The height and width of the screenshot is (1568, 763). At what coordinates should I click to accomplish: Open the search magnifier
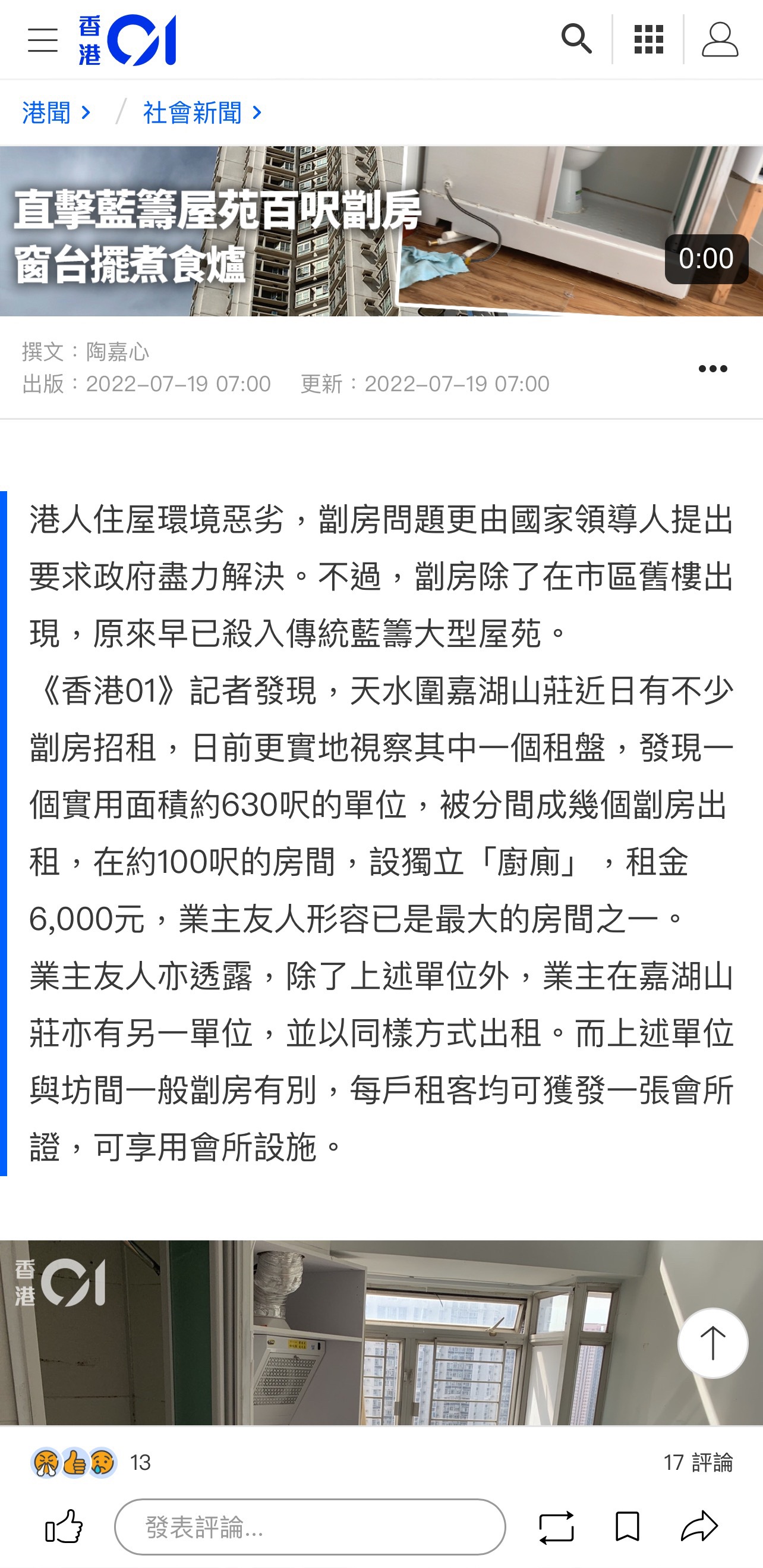576,40
